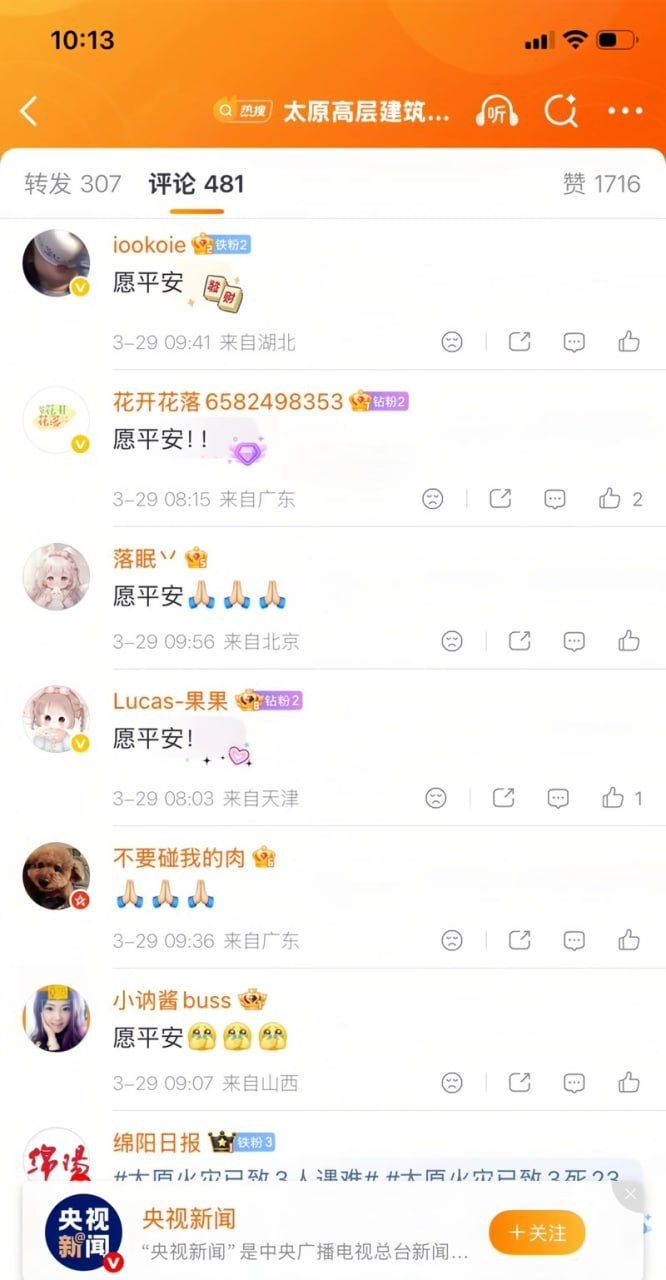Go back with the top-left arrow
Screen dimensions: 666x1280
[29, 111]
